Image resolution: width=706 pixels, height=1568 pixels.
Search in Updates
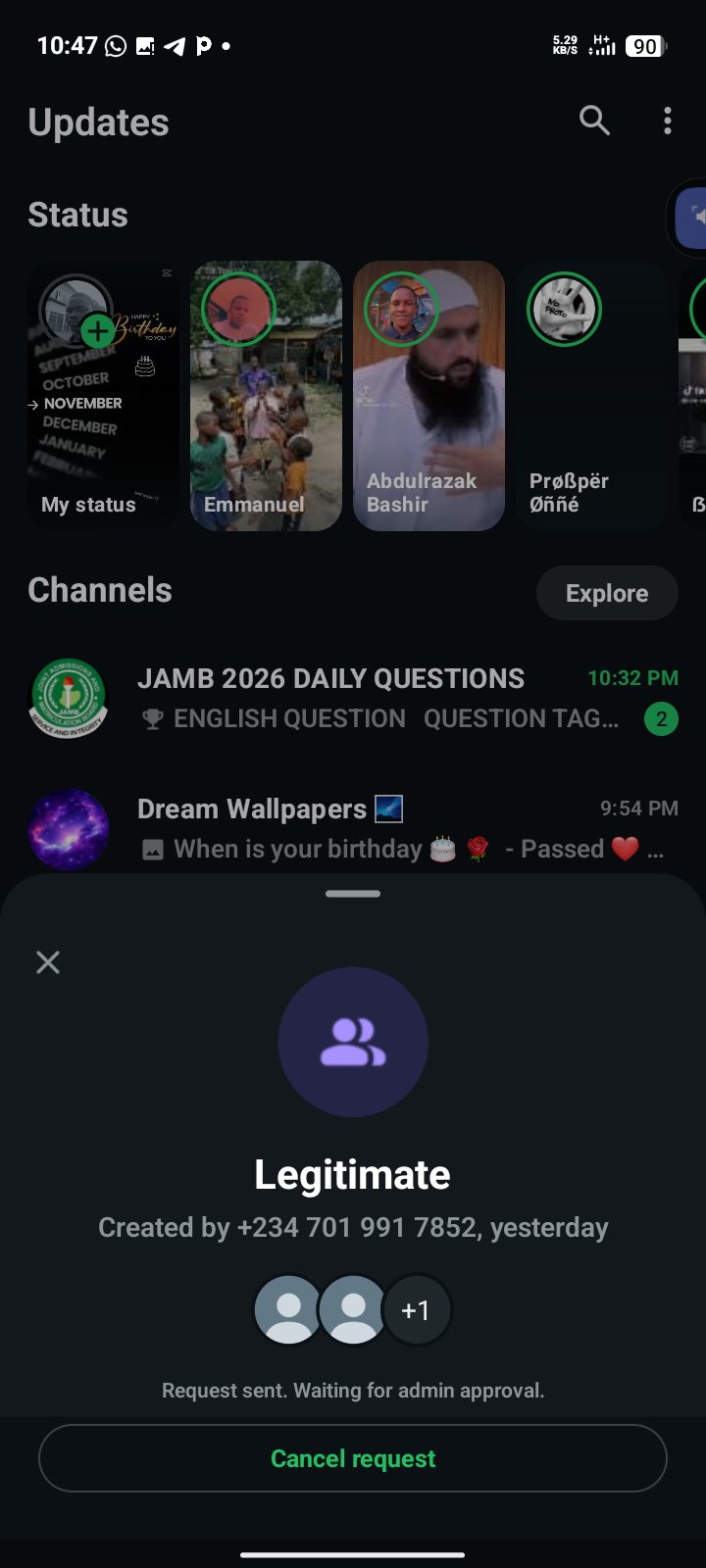[594, 121]
